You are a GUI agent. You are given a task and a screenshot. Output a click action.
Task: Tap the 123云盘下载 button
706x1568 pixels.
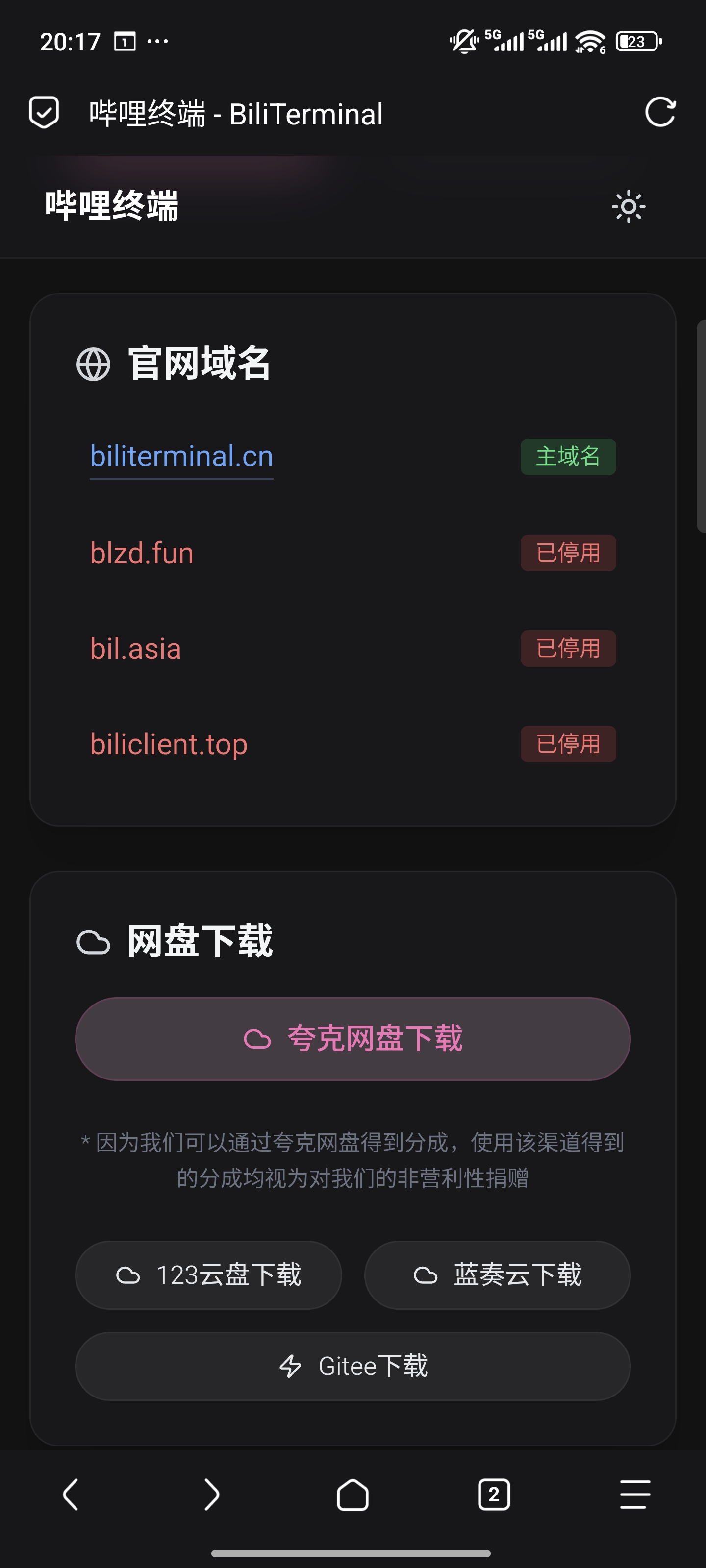[x=208, y=1274]
